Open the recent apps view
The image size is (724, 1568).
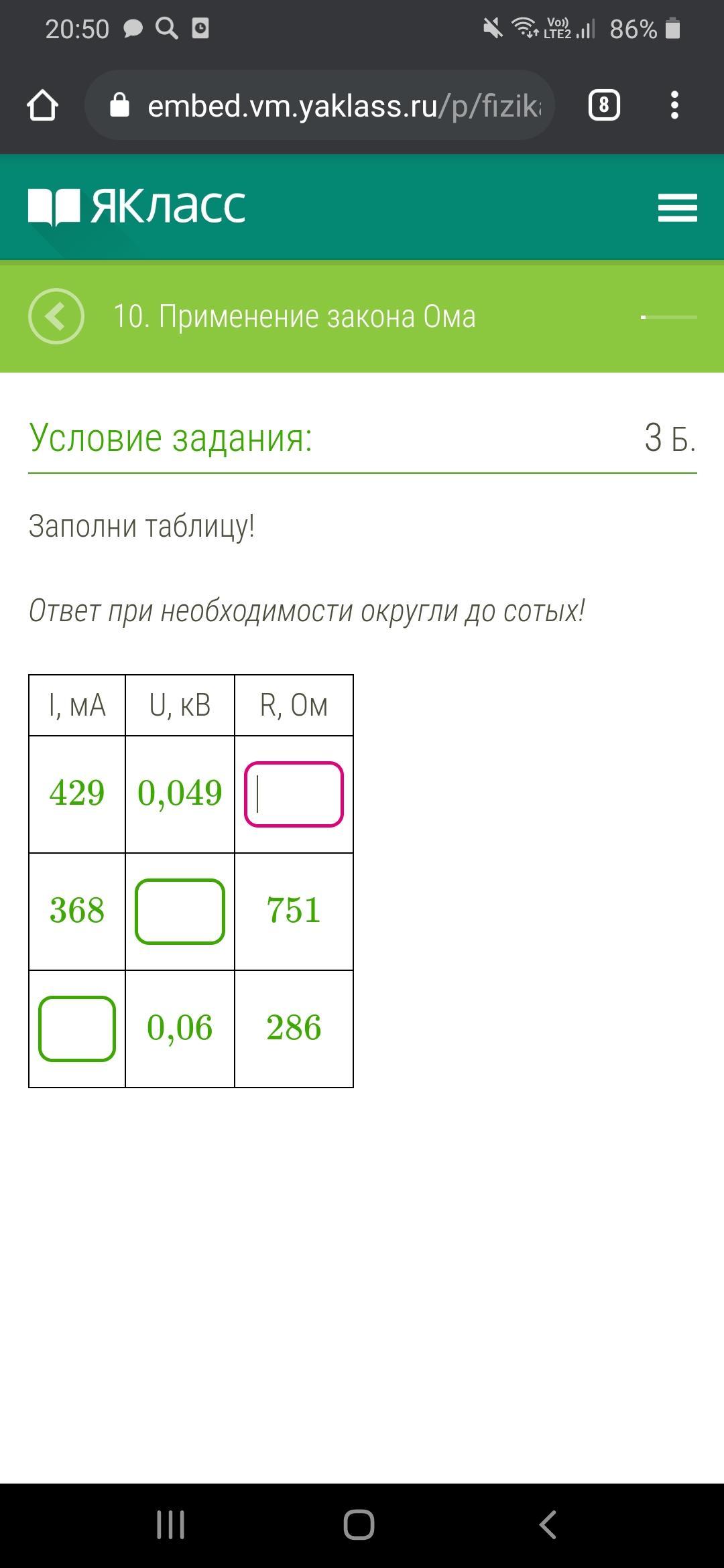(171, 1525)
